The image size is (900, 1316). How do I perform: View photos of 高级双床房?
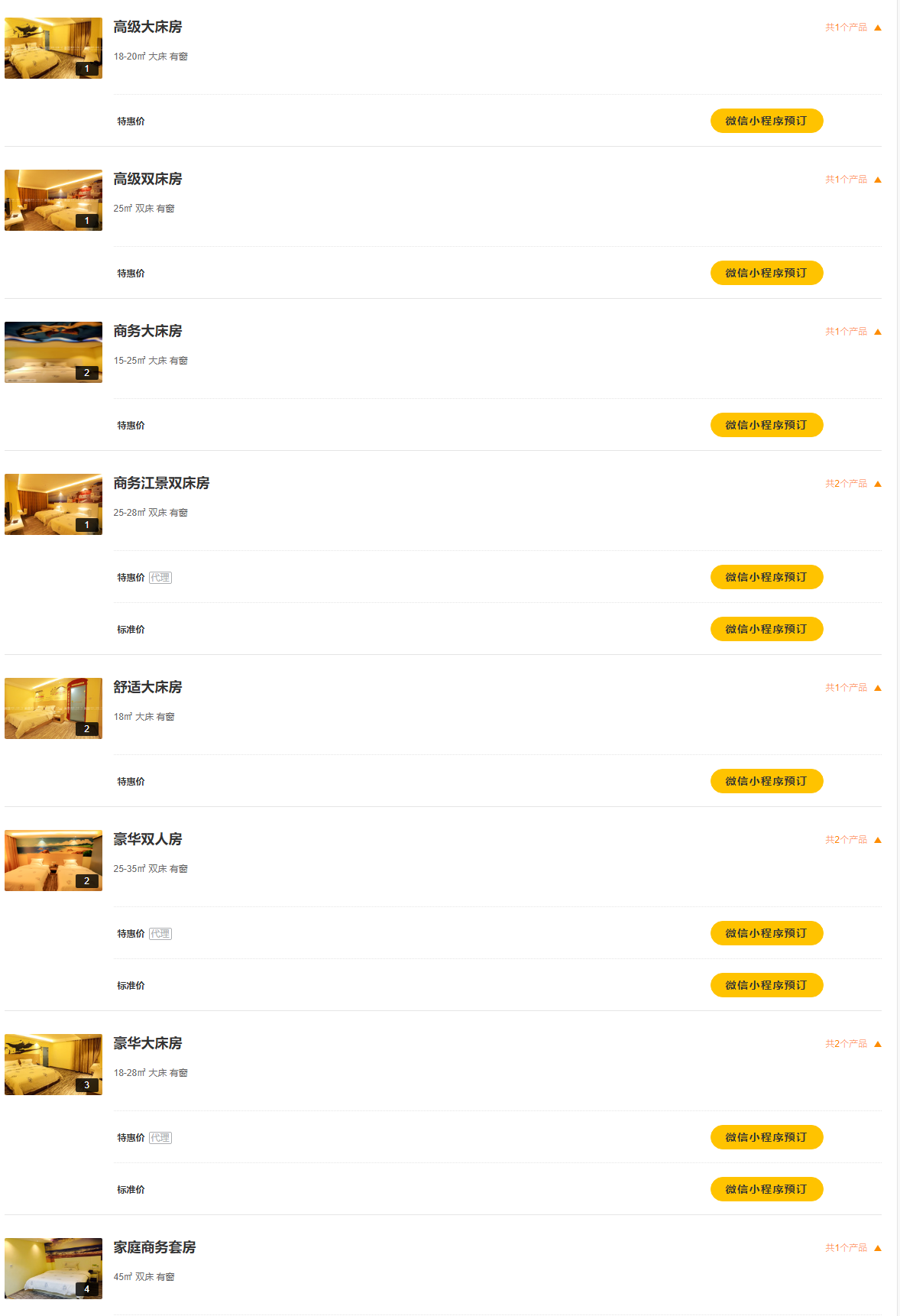[x=53, y=200]
